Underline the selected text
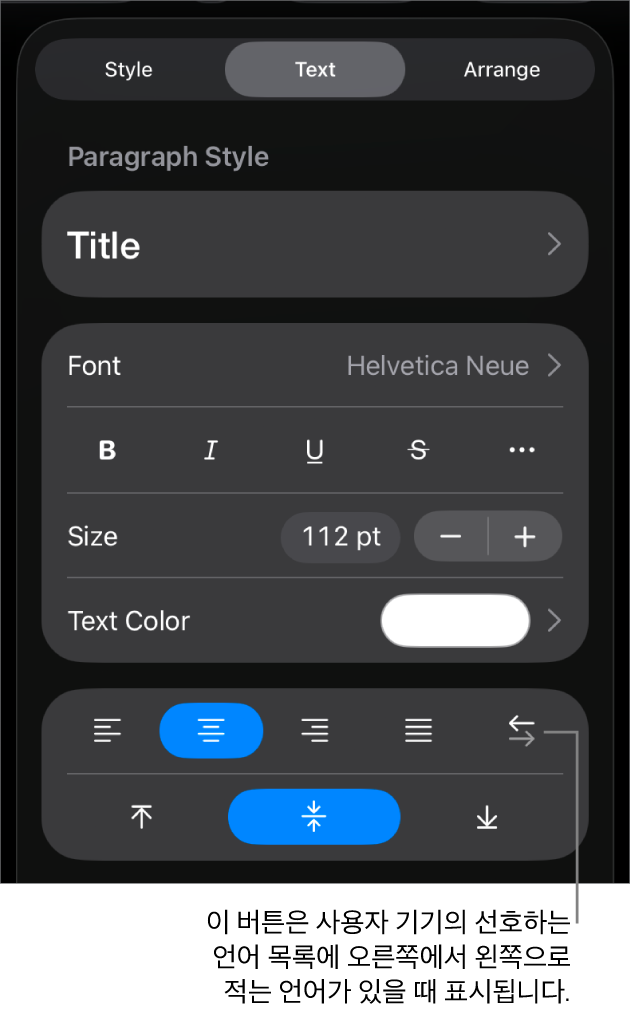Screen dimensions: 630x1013 314,452
